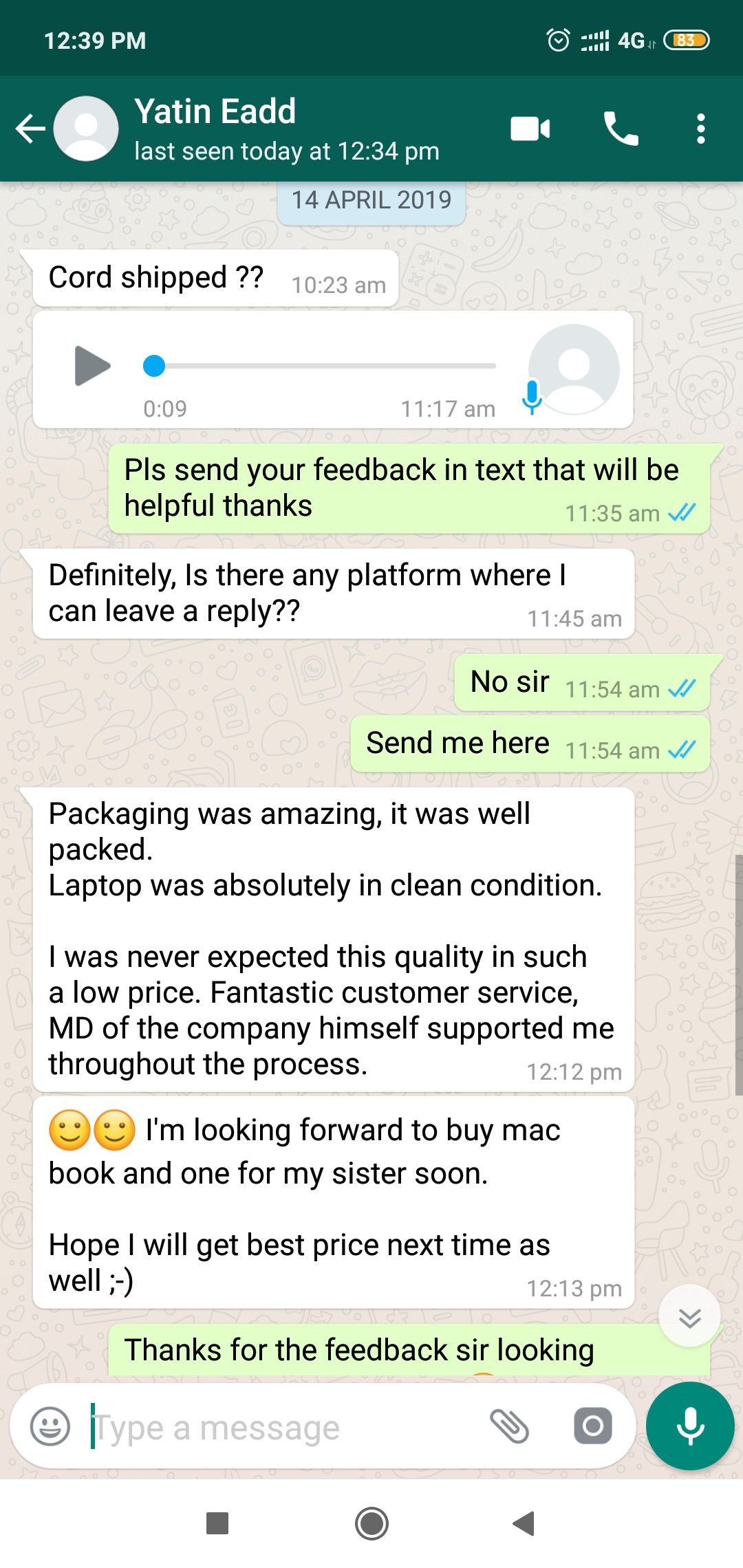Tap the system back triangle
The width and height of the screenshot is (743, 1568).
point(524,1523)
